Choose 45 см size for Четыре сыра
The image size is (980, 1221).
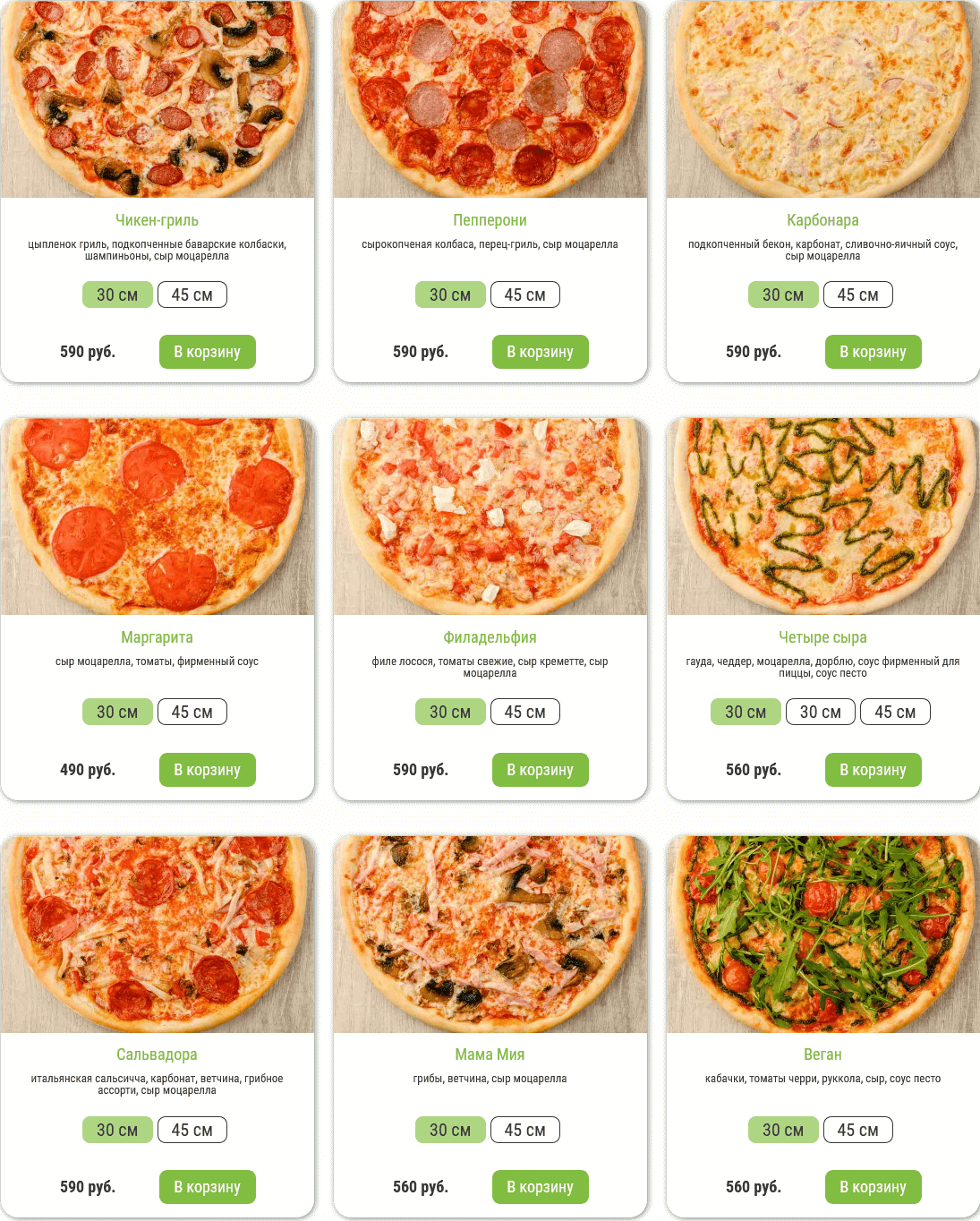pos(895,712)
